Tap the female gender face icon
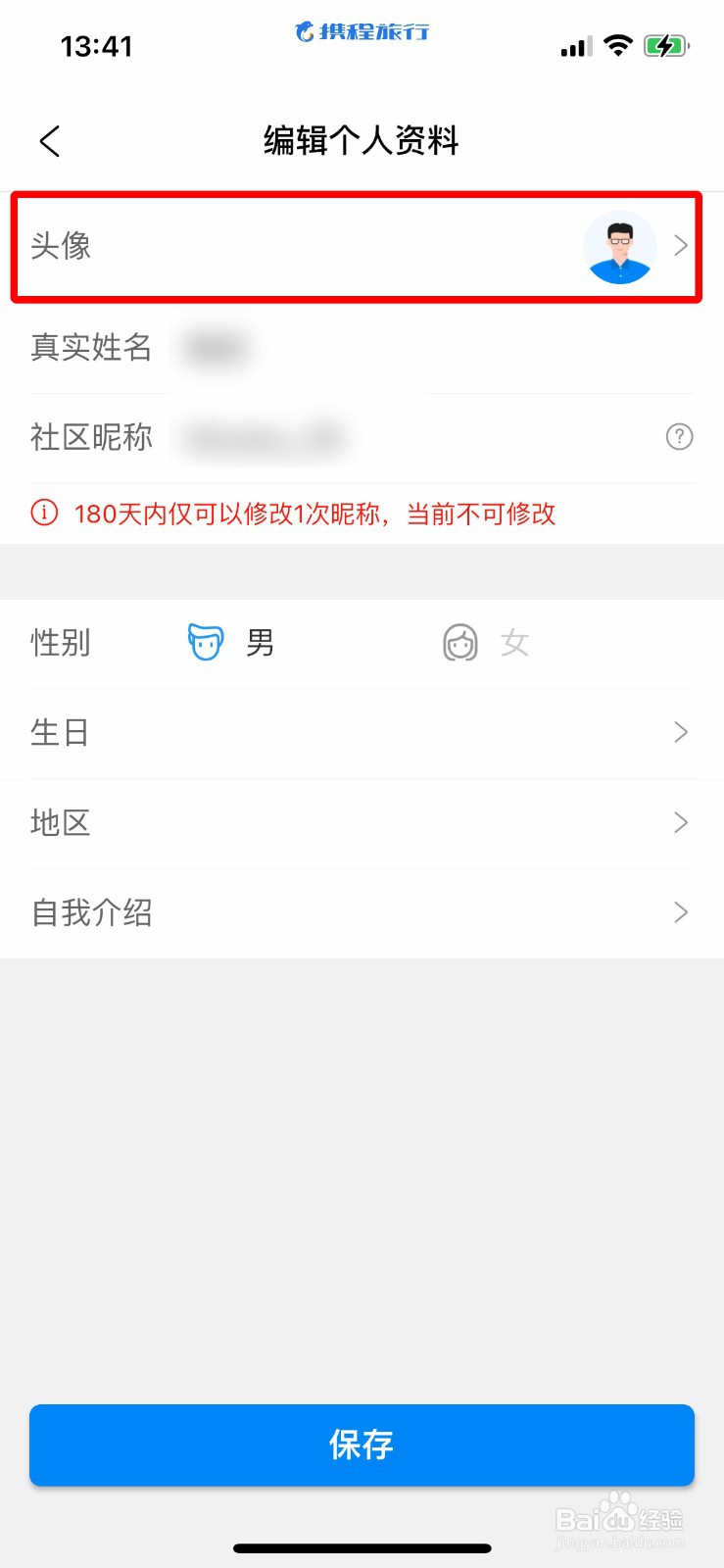This screenshot has width=724, height=1568. tap(459, 642)
